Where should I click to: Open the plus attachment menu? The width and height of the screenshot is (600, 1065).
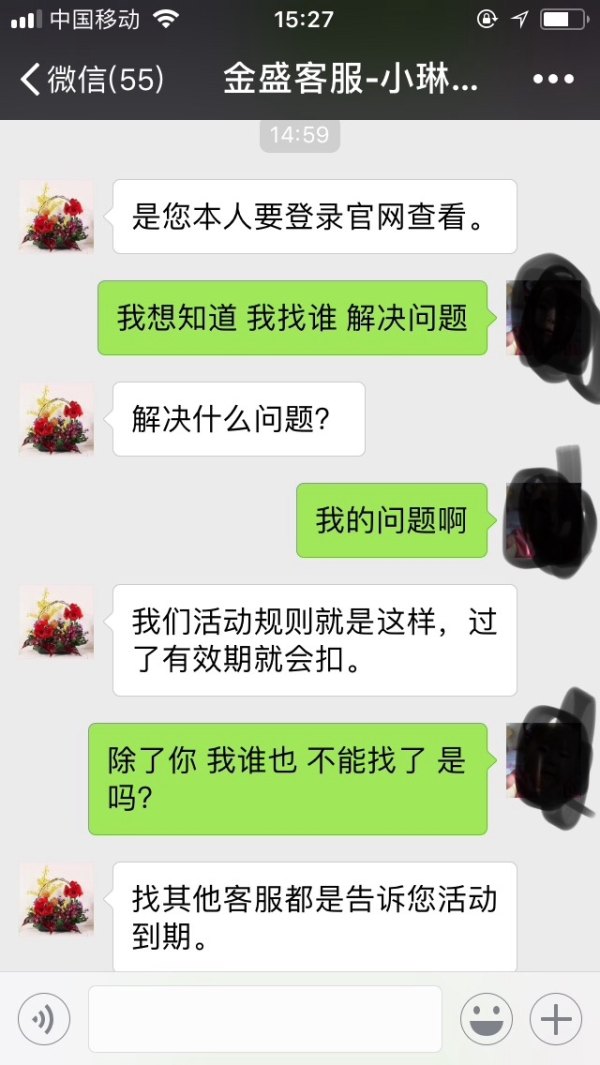click(x=556, y=1019)
